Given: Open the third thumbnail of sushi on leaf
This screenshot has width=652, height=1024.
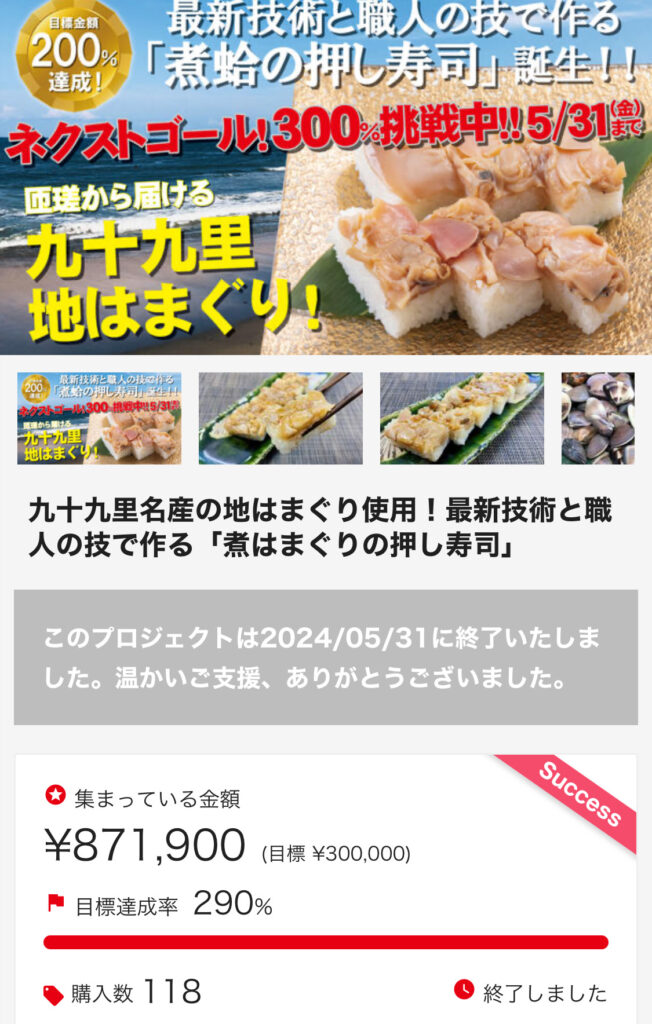Looking at the screenshot, I should 461,418.
